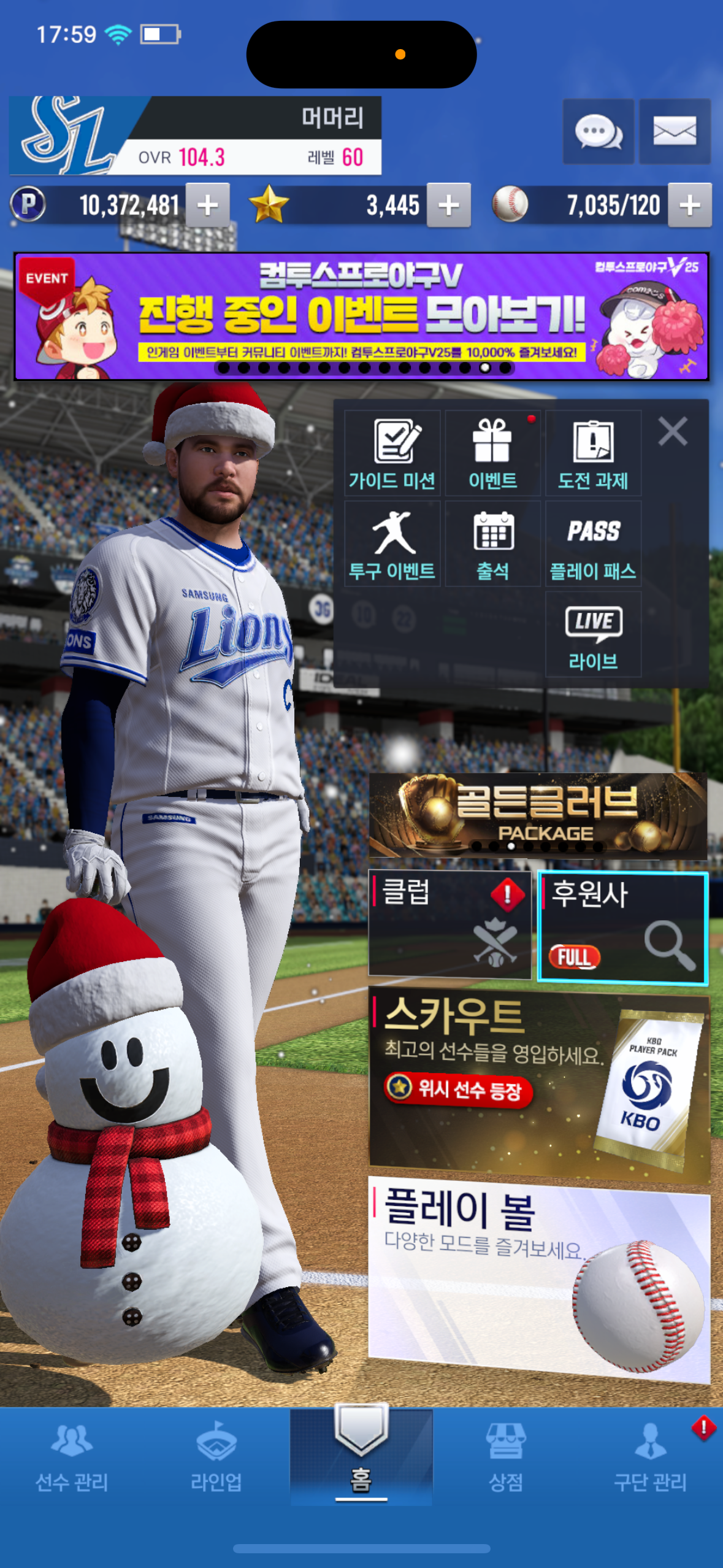This screenshot has width=723, height=1568.
Task: Open 가이드 미션 guide missions
Action: [392, 453]
